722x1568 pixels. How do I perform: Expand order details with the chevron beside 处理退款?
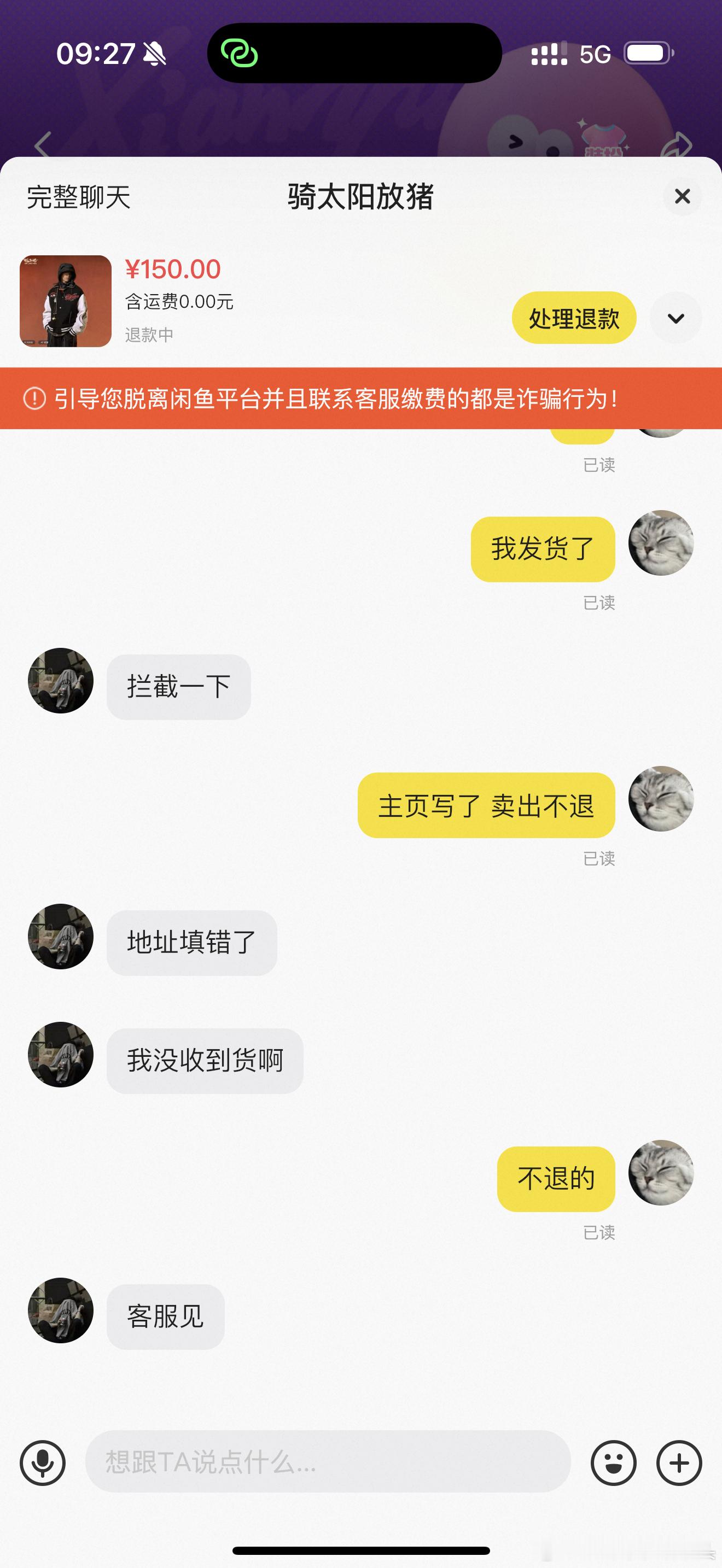pyautogui.click(x=675, y=318)
